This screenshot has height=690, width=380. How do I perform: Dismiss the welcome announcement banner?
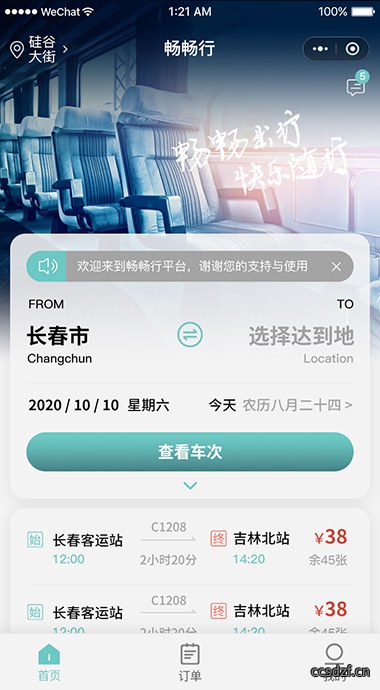336,266
